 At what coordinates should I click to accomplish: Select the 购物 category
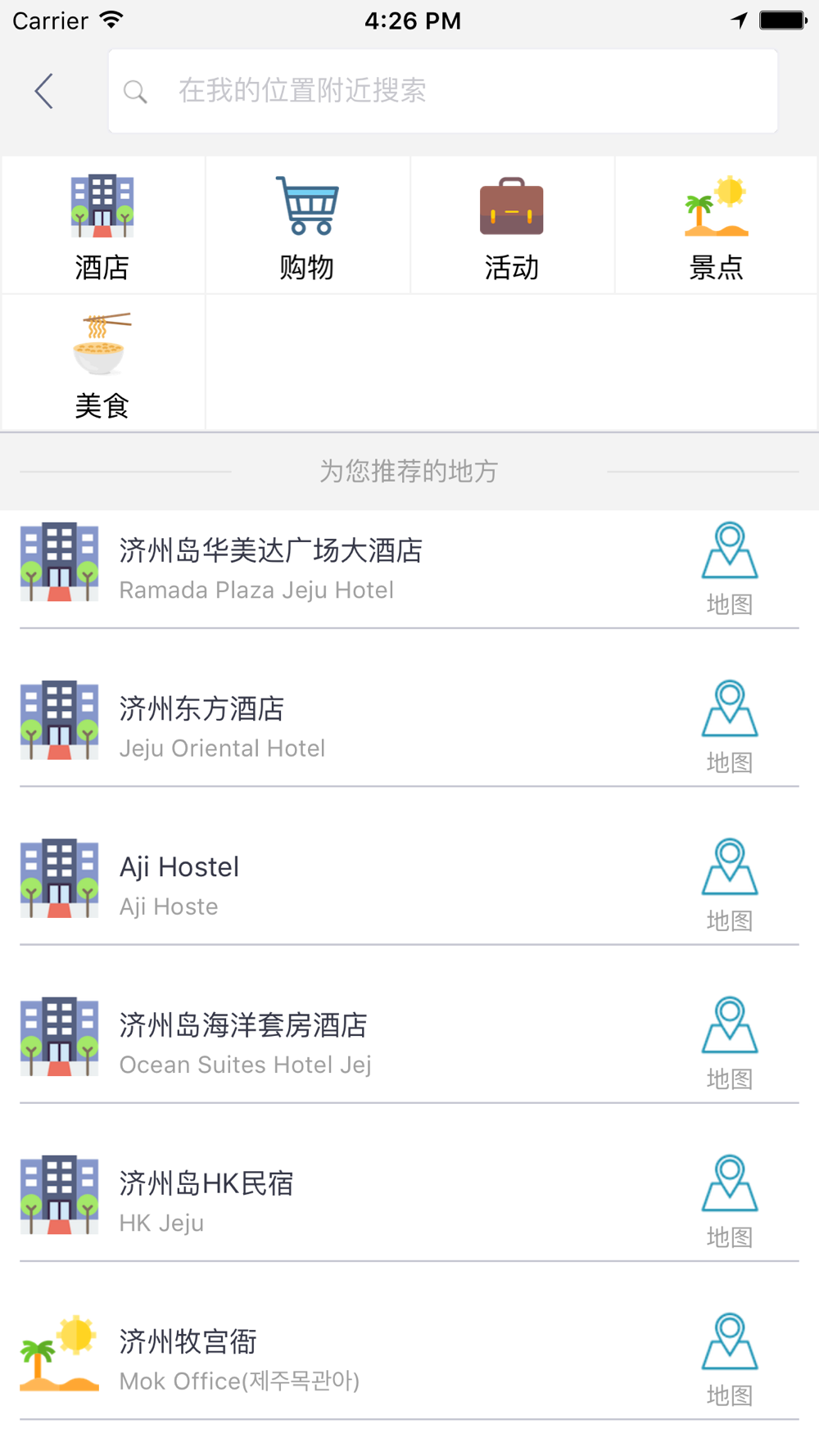click(307, 225)
